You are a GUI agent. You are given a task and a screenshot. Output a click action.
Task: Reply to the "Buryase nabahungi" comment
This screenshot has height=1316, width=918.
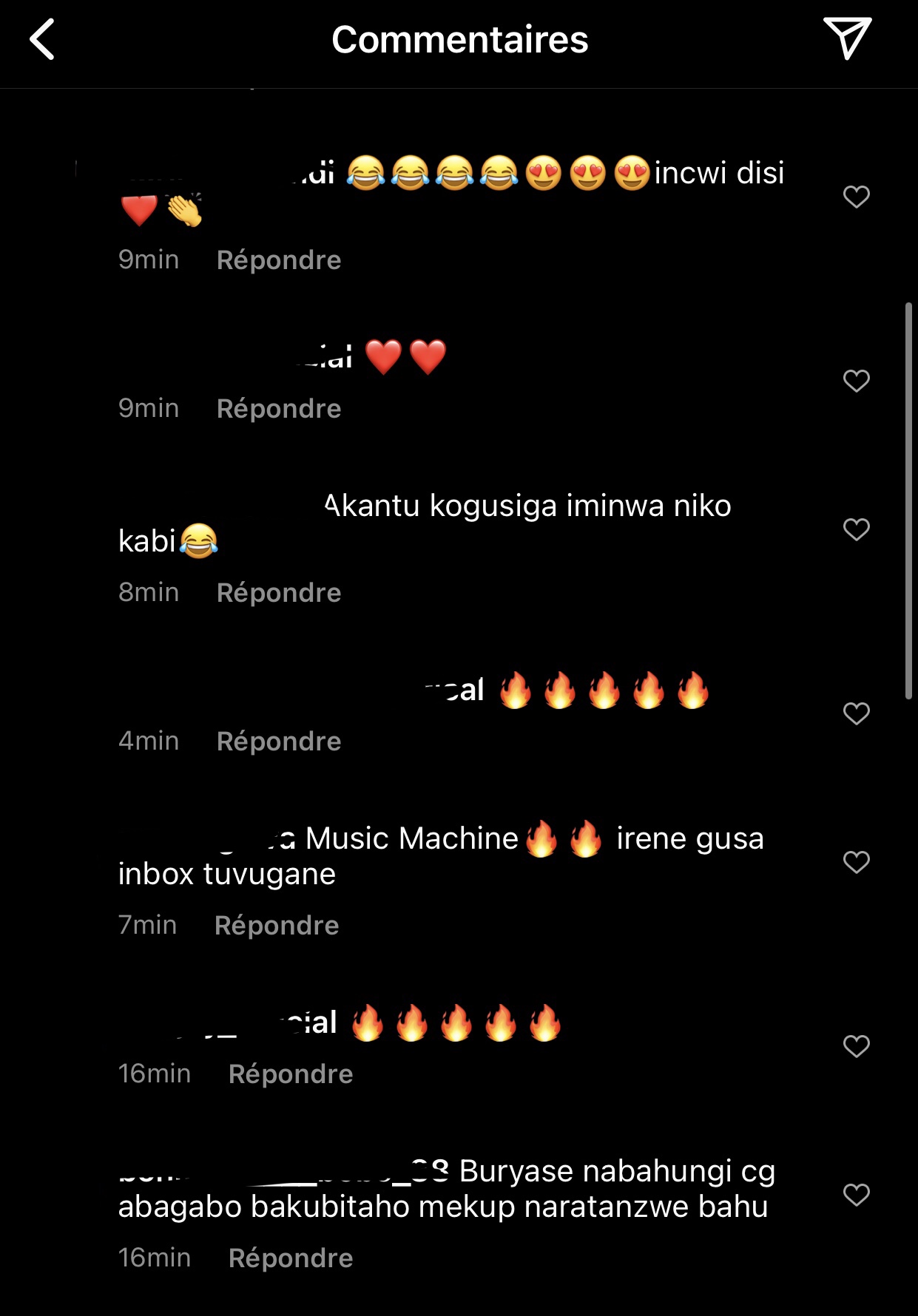(290, 1258)
